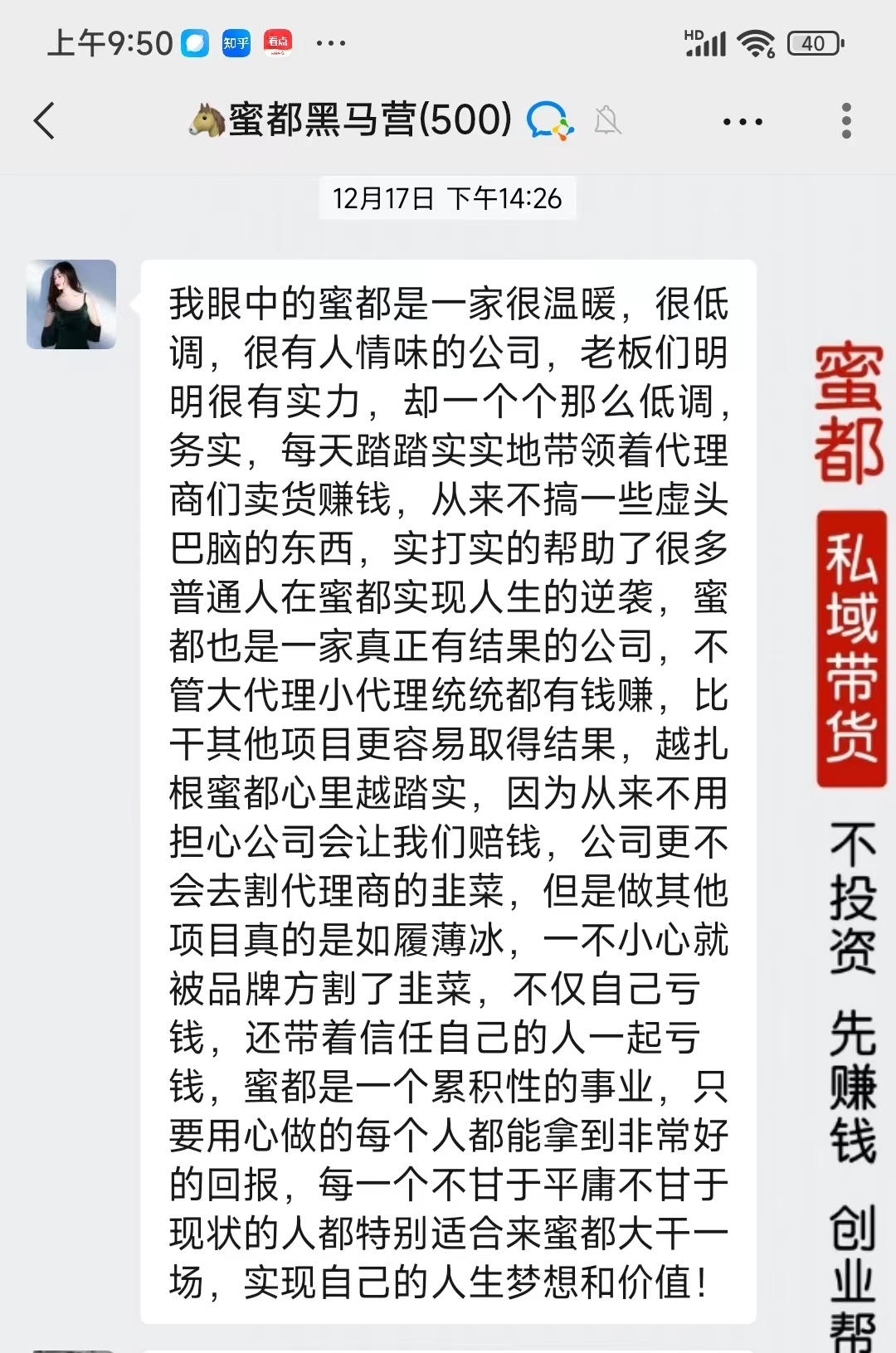This screenshot has width=896, height=1353.
Task: Open the vertical three-dot overflow menu
Action: tap(845, 122)
